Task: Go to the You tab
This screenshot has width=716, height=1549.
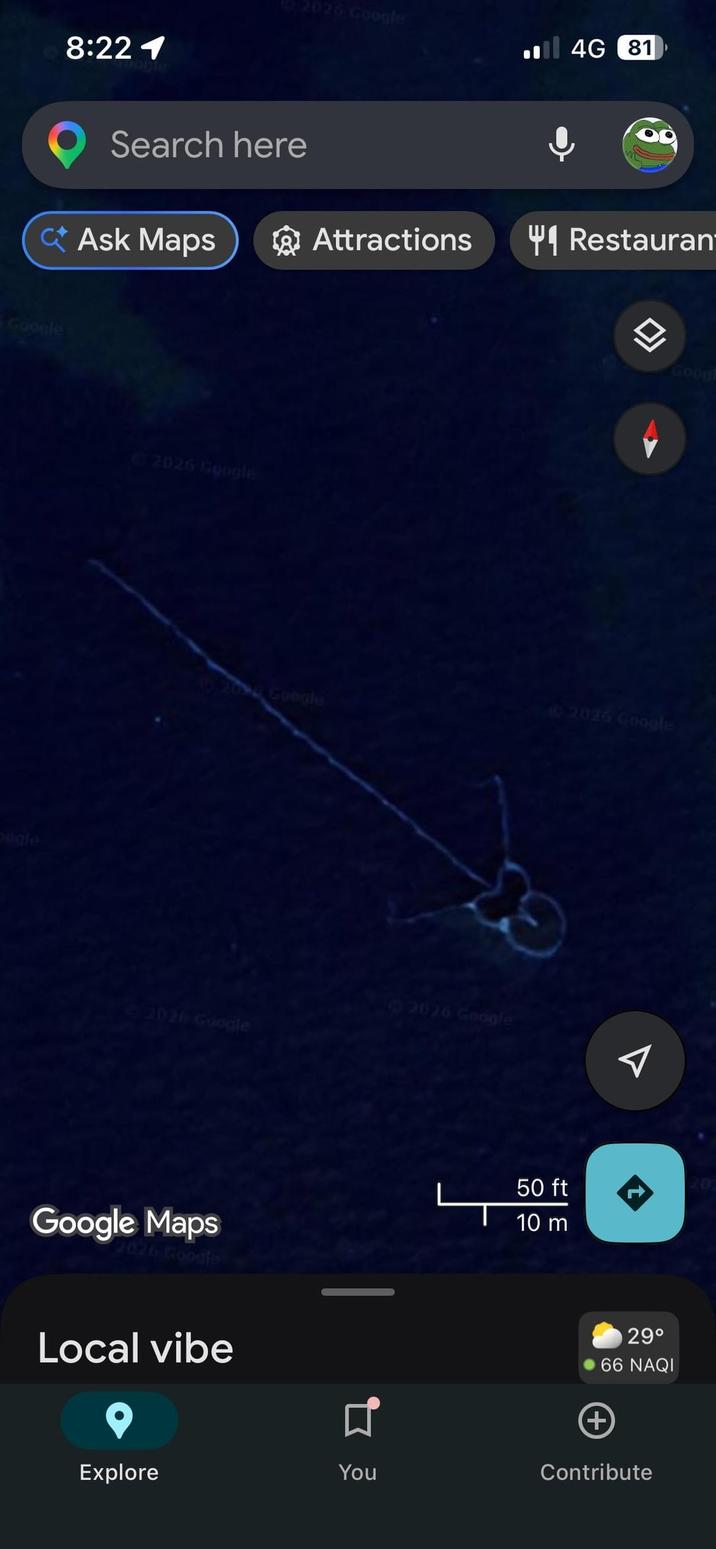Action: click(x=358, y=1437)
